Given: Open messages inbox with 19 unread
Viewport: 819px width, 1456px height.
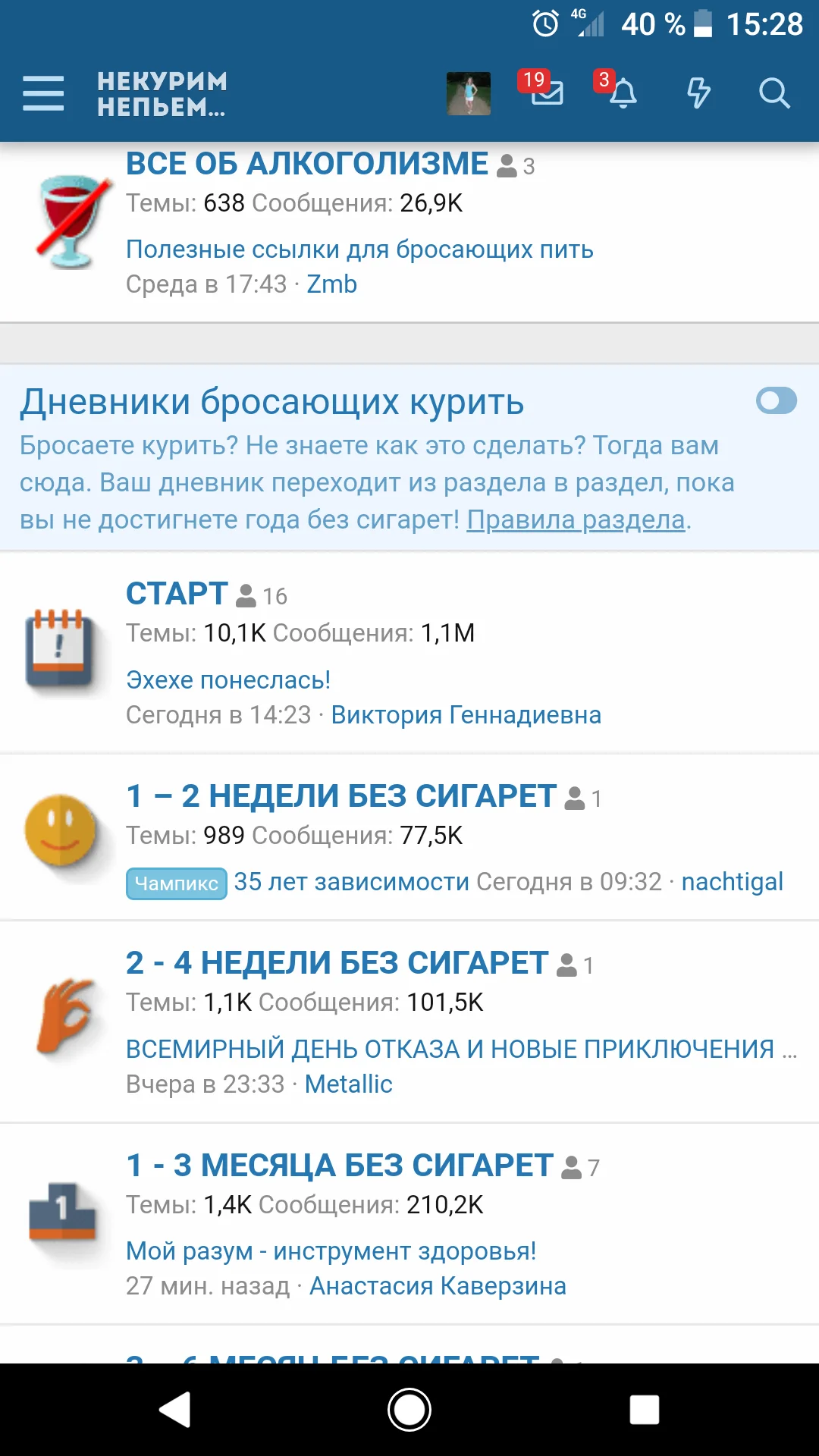Looking at the screenshot, I should (548, 93).
